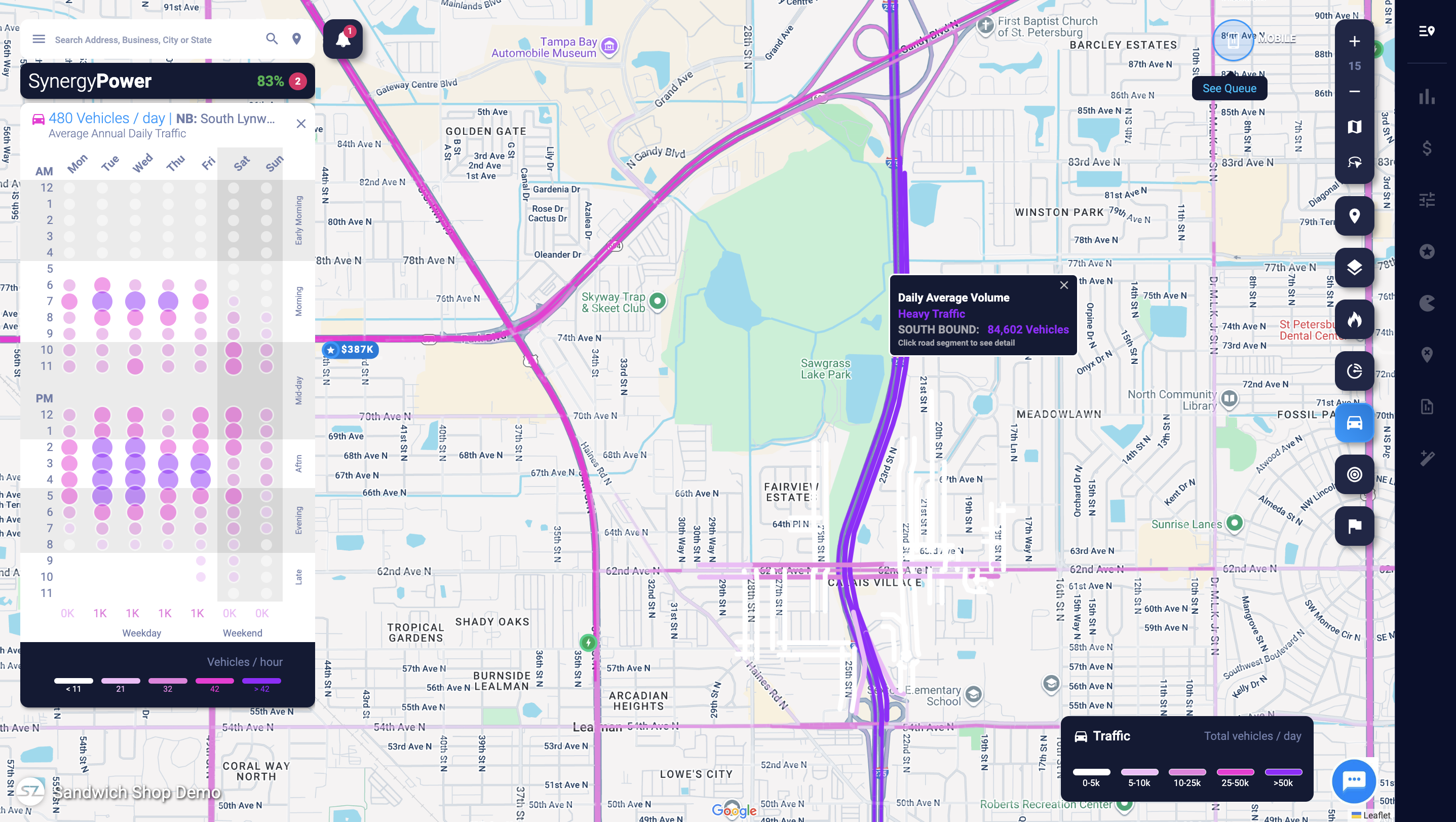Open the chat support bubble

click(x=1354, y=781)
